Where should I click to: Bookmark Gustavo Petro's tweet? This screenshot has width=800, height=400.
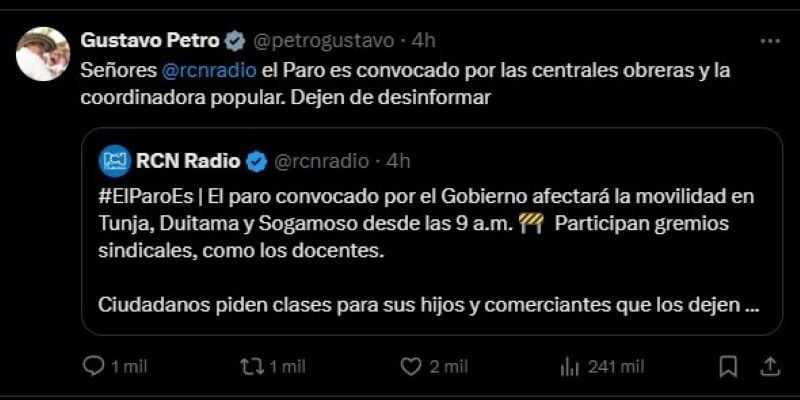click(x=729, y=366)
